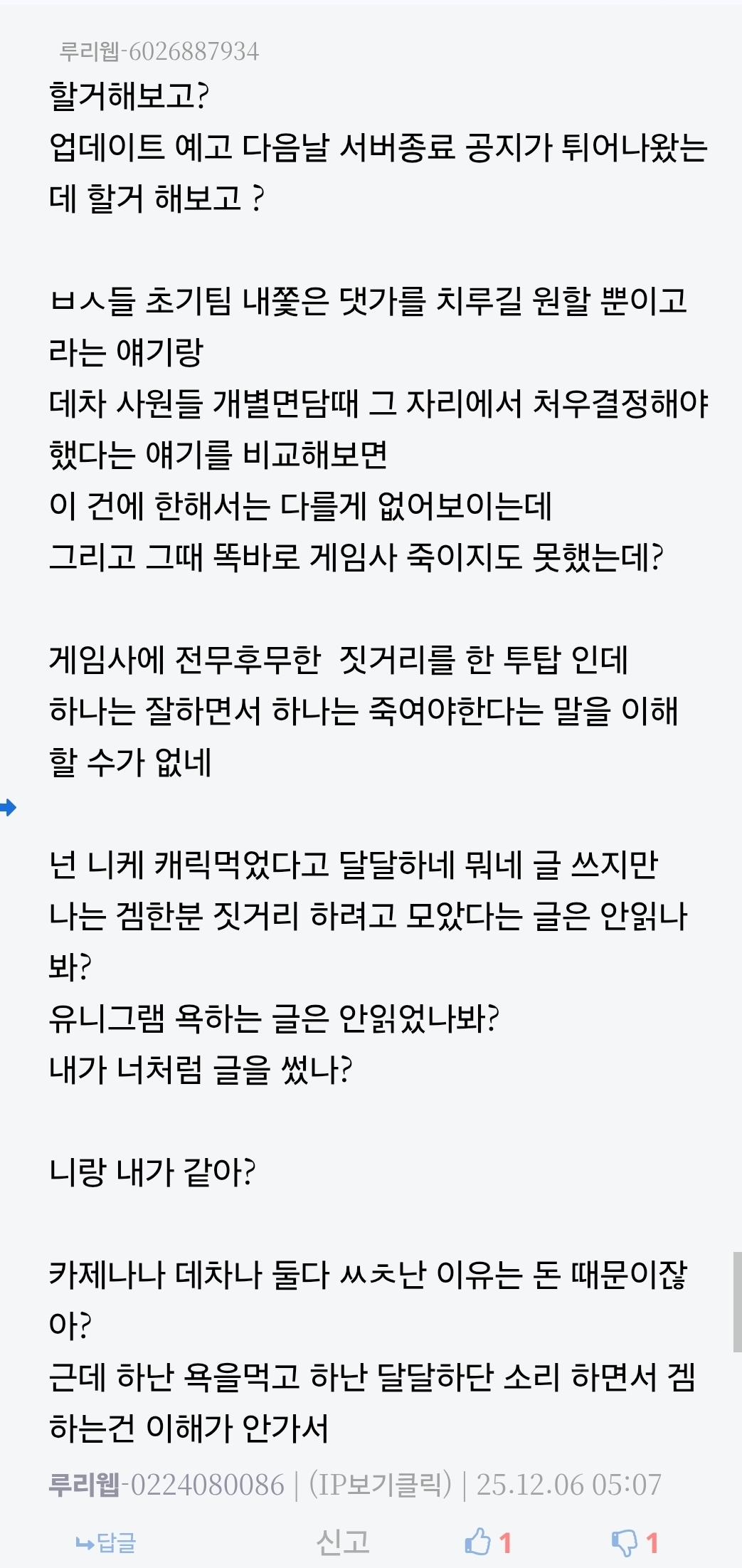Report this comment with 신고
The image size is (742, 1568).
tap(342, 1542)
